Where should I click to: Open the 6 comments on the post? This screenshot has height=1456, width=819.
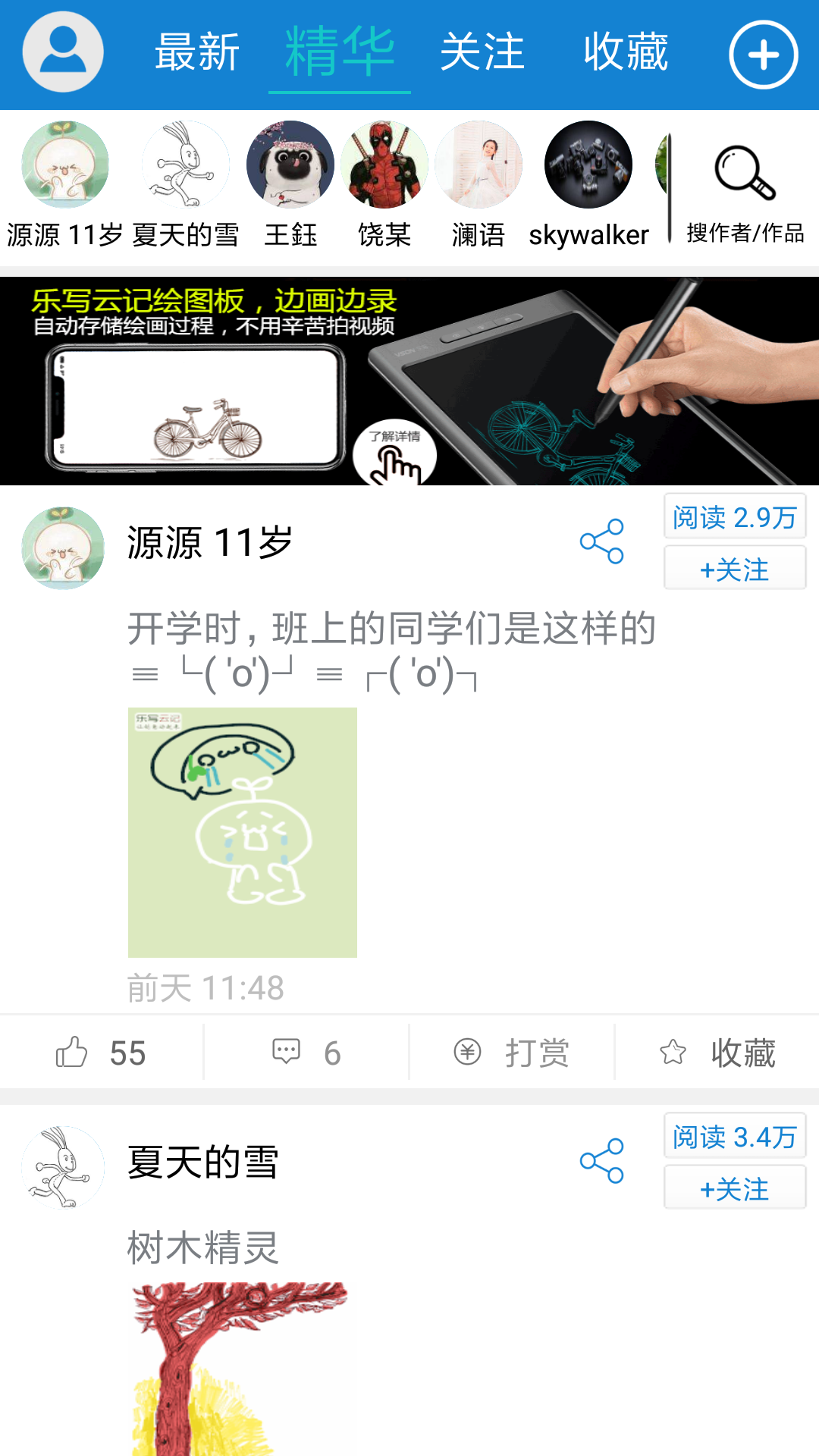click(306, 1053)
